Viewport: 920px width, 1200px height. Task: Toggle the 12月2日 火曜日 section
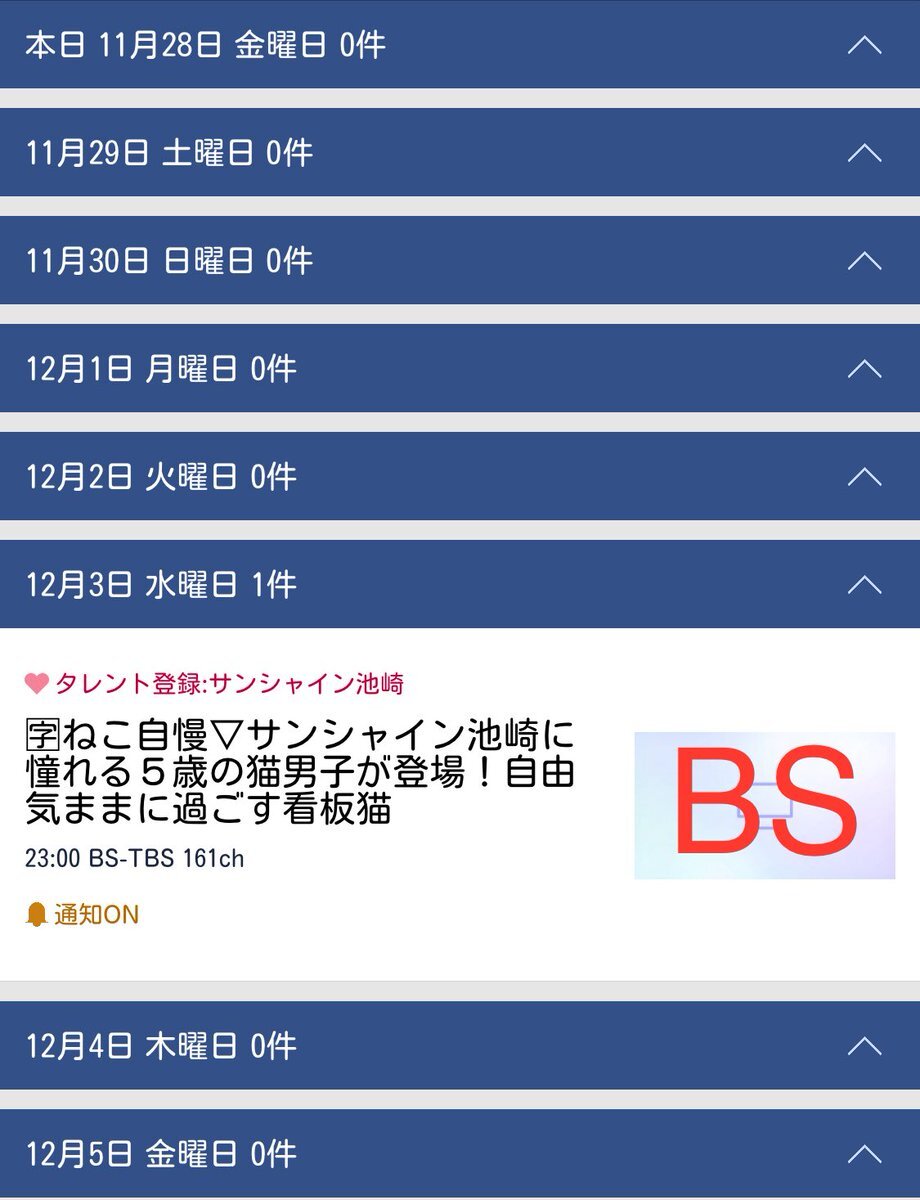[x=460, y=476]
